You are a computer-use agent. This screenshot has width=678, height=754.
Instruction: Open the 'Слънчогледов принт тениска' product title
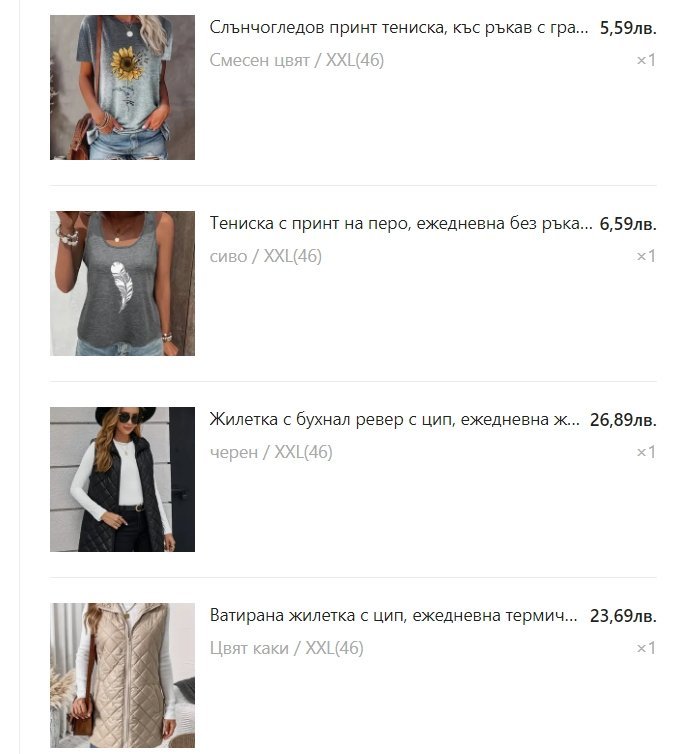tap(399, 28)
